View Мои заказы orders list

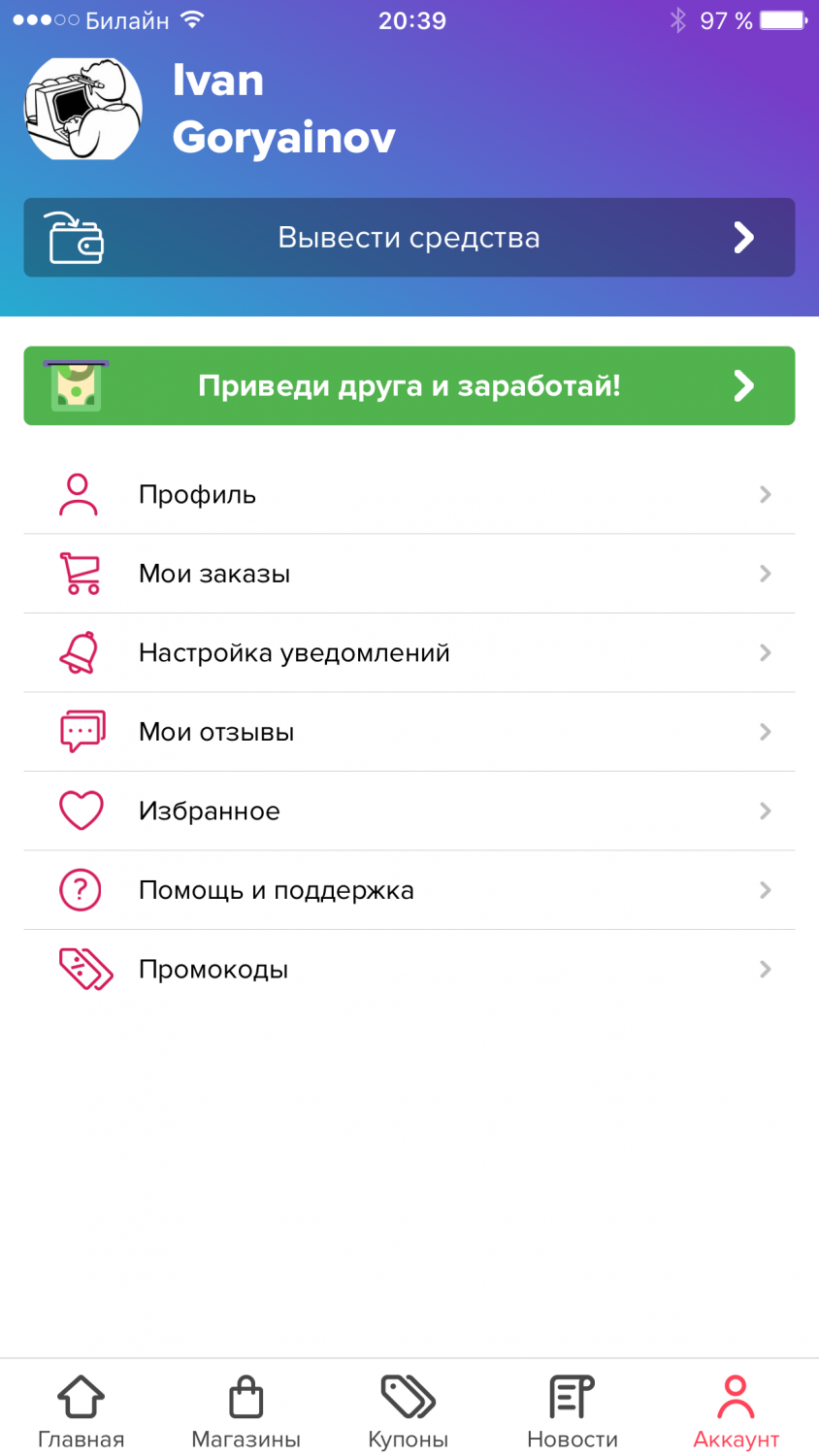(409, 574)
